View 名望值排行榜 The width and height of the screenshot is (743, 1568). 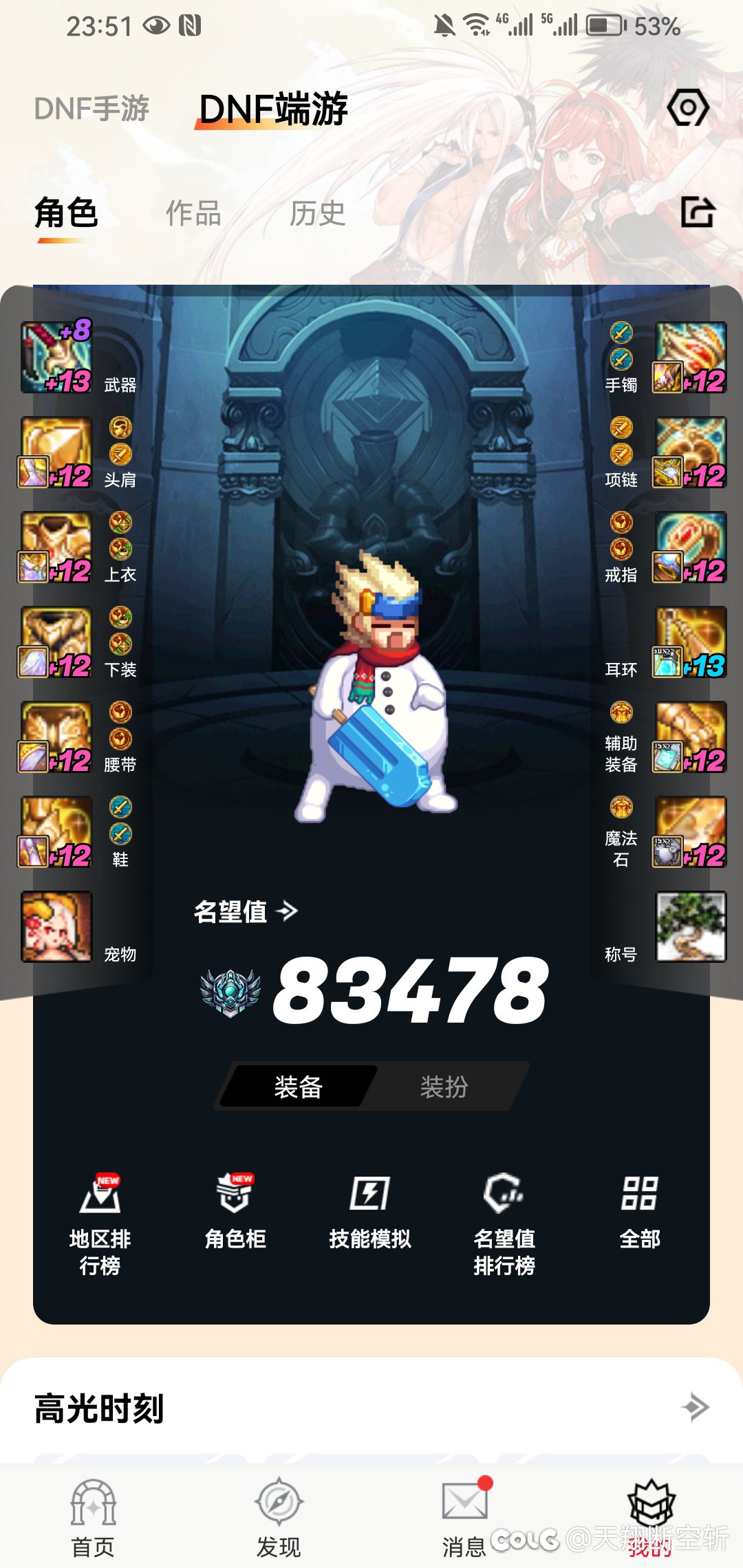point(504,1223)
